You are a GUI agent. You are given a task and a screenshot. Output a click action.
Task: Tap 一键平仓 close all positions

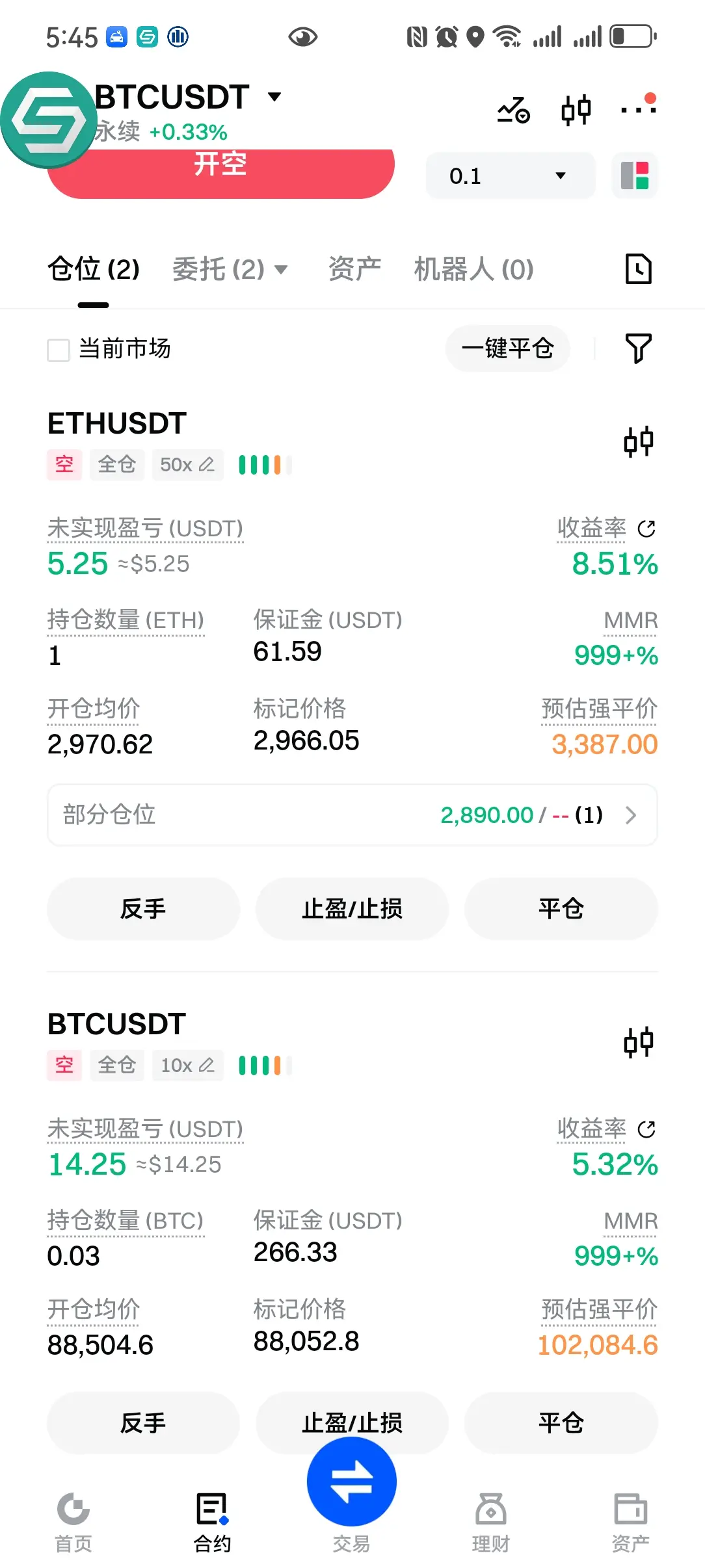click(x=508, y=348)
